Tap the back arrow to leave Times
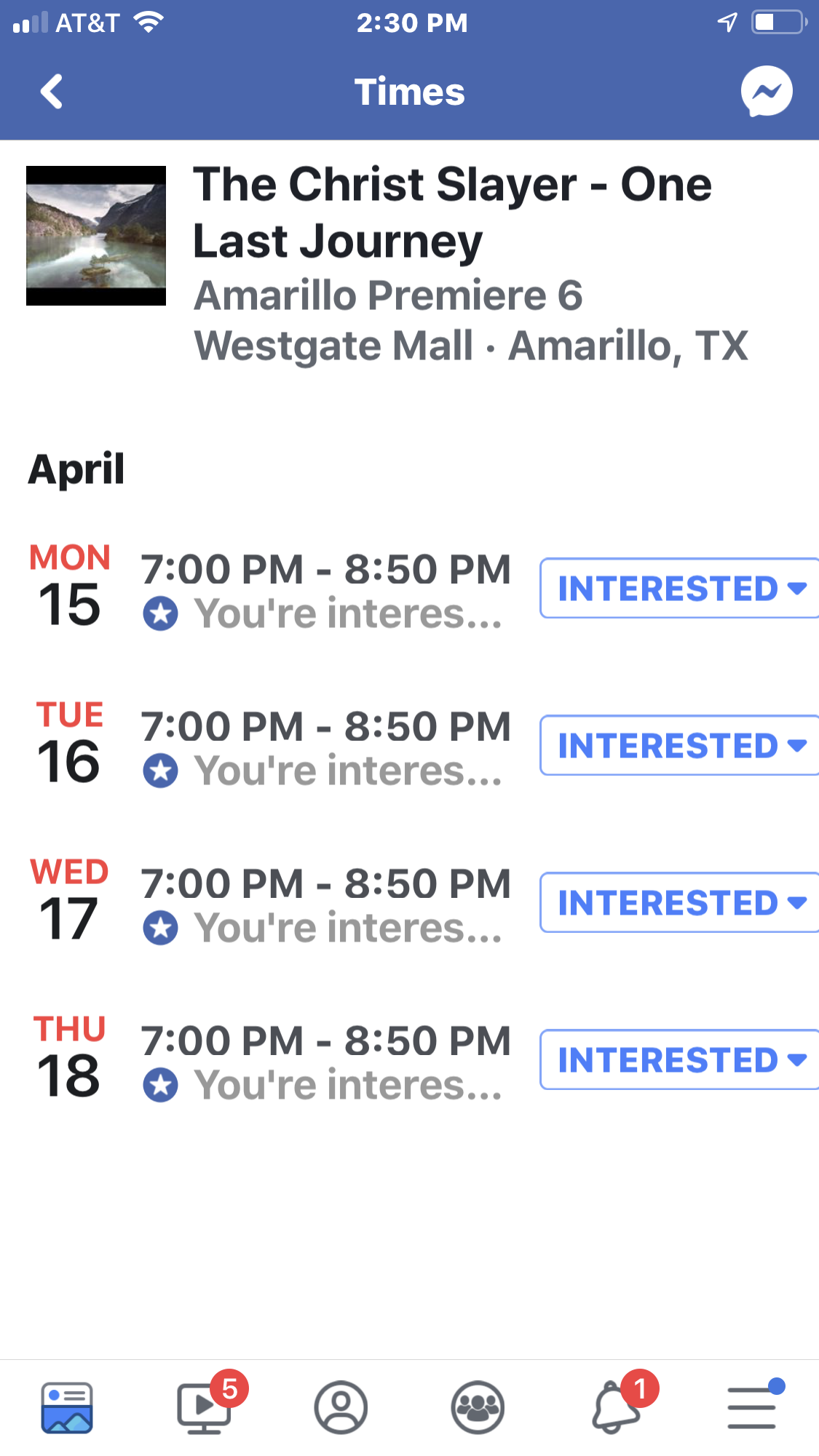 coord(50,92)
